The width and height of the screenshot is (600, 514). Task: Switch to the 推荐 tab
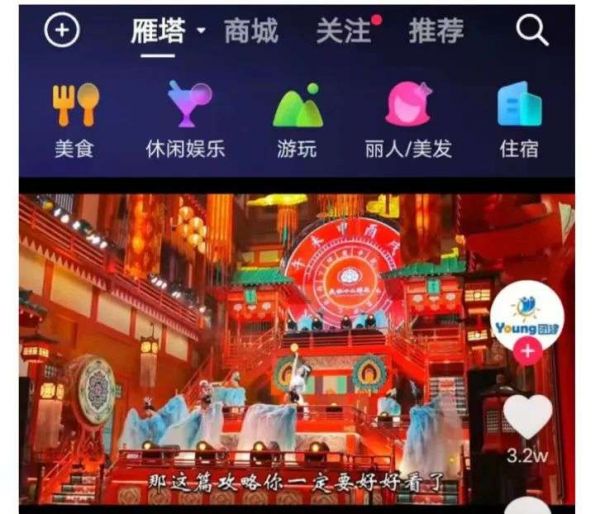[436, 31]
